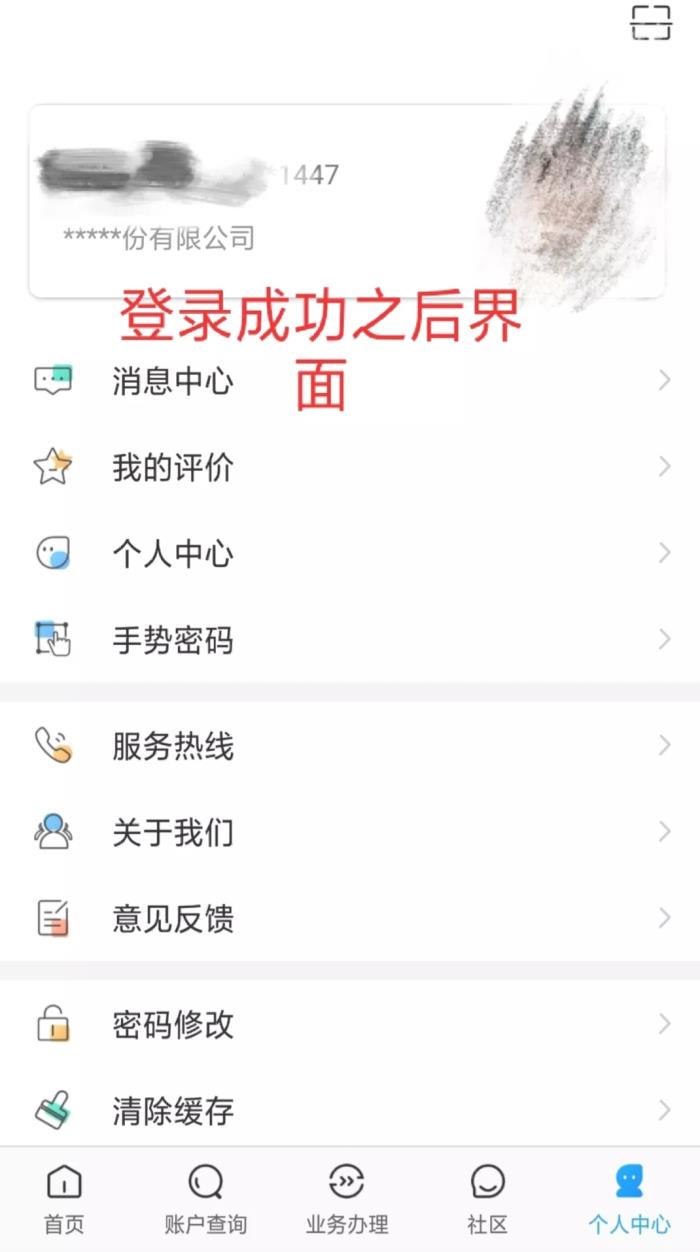Open the account profile card
Image resolution: width=700 pixels, height=1252 pixels.
point(347,201)
